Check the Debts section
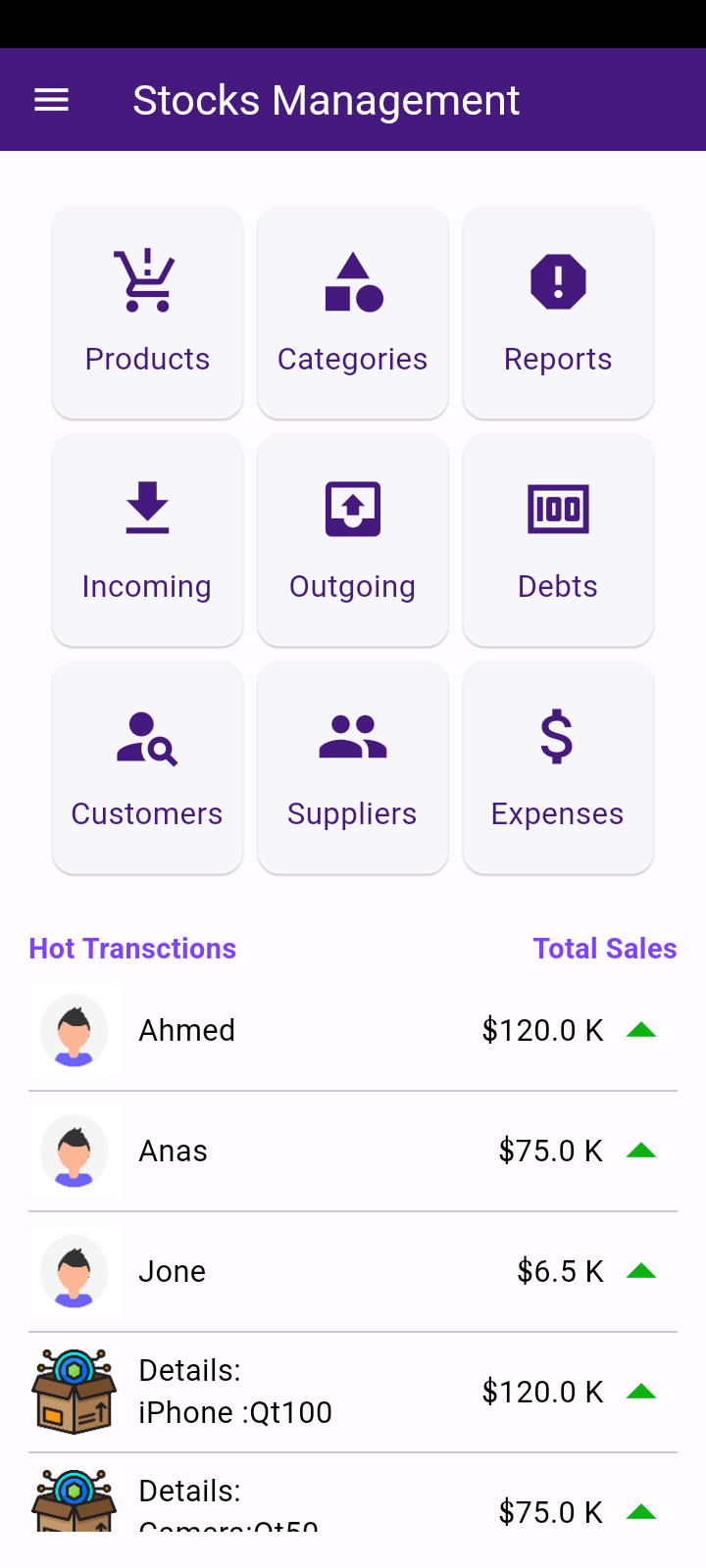 (x=558, y=540)
